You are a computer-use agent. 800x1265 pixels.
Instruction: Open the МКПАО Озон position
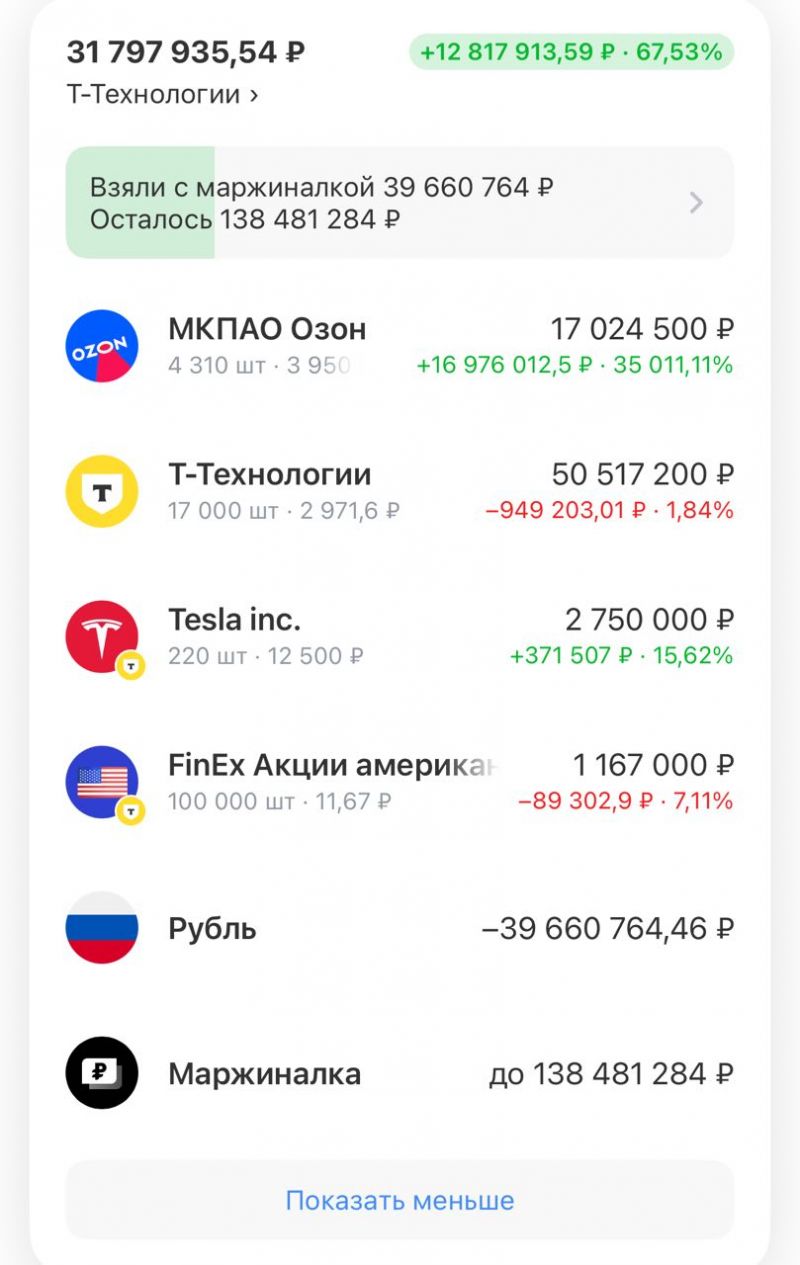click(399, 345)
